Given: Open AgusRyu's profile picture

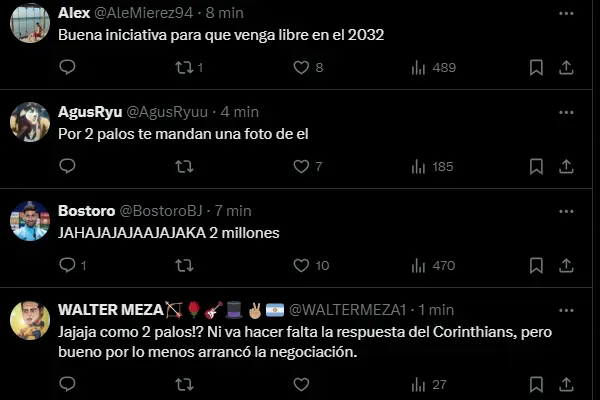Looking at the screenshot, I should [x=30, y=122].
